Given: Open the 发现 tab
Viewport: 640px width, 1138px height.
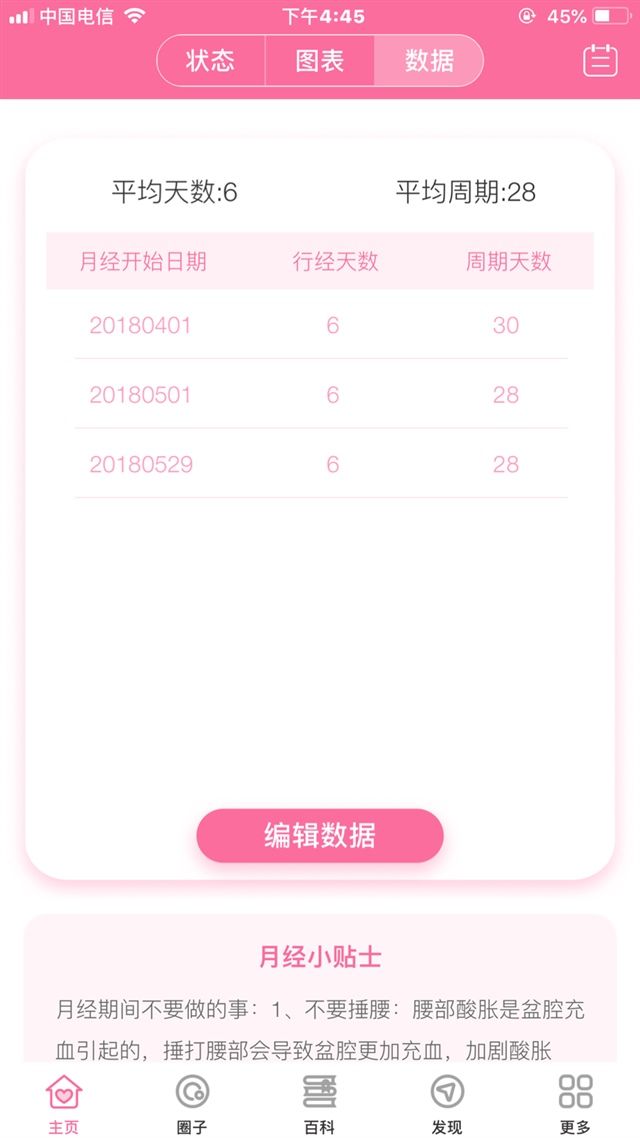Looking at the screenshot, I should coord(447,1103).
